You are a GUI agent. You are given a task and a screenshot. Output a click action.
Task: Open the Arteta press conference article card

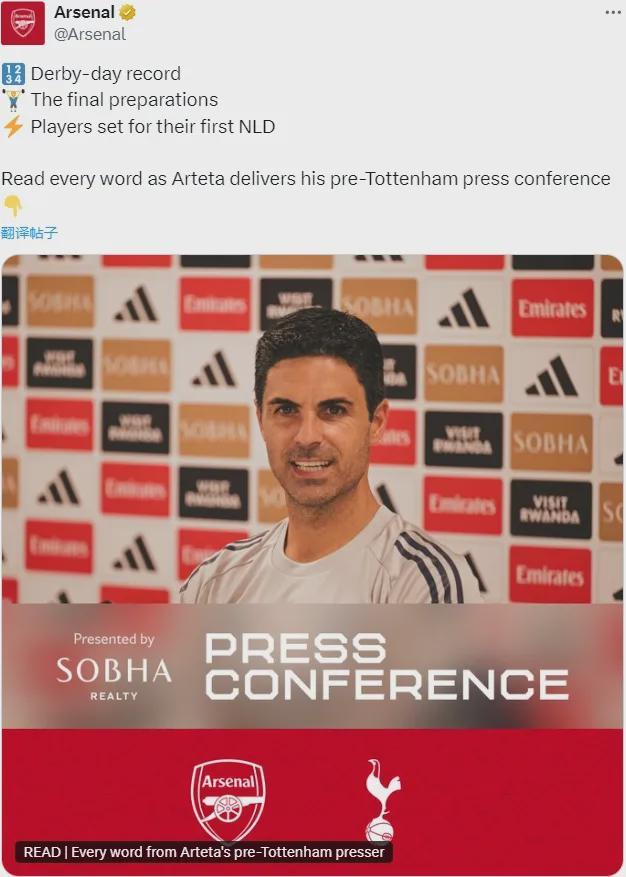312,560
